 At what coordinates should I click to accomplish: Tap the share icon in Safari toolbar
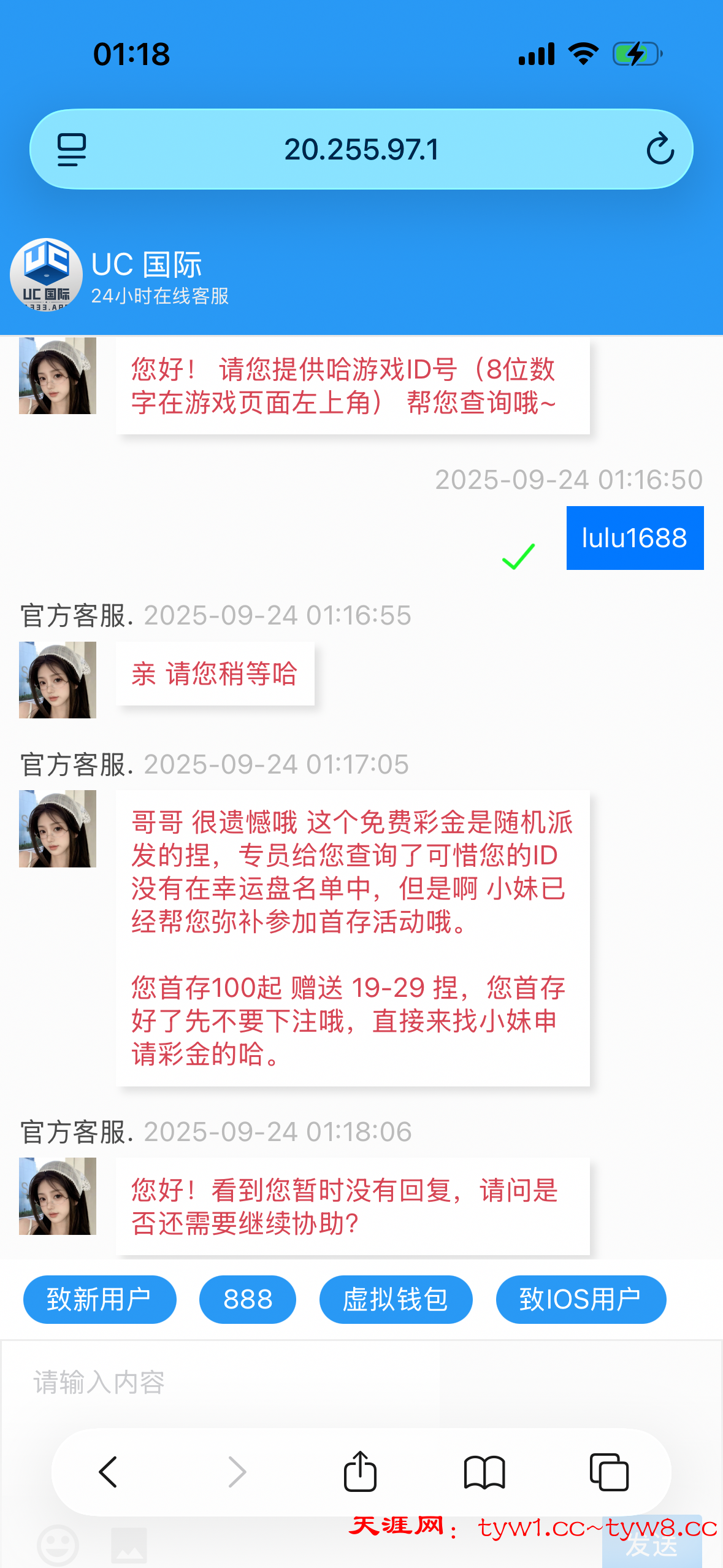361,1470
